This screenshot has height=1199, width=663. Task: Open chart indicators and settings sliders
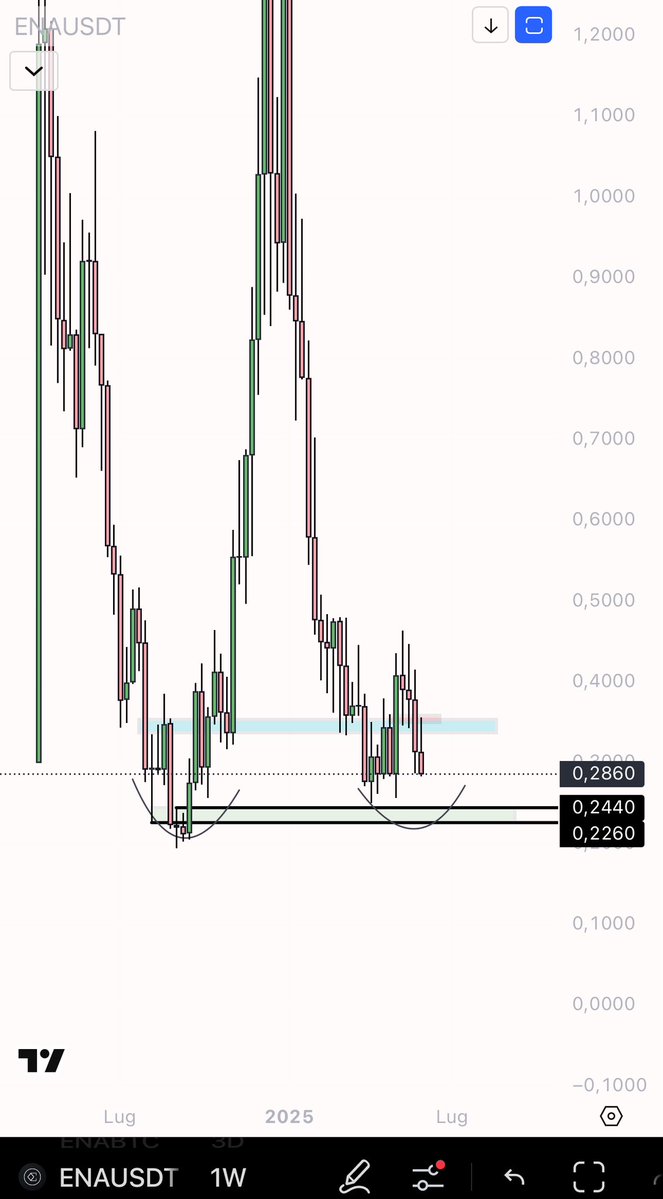427,1175
